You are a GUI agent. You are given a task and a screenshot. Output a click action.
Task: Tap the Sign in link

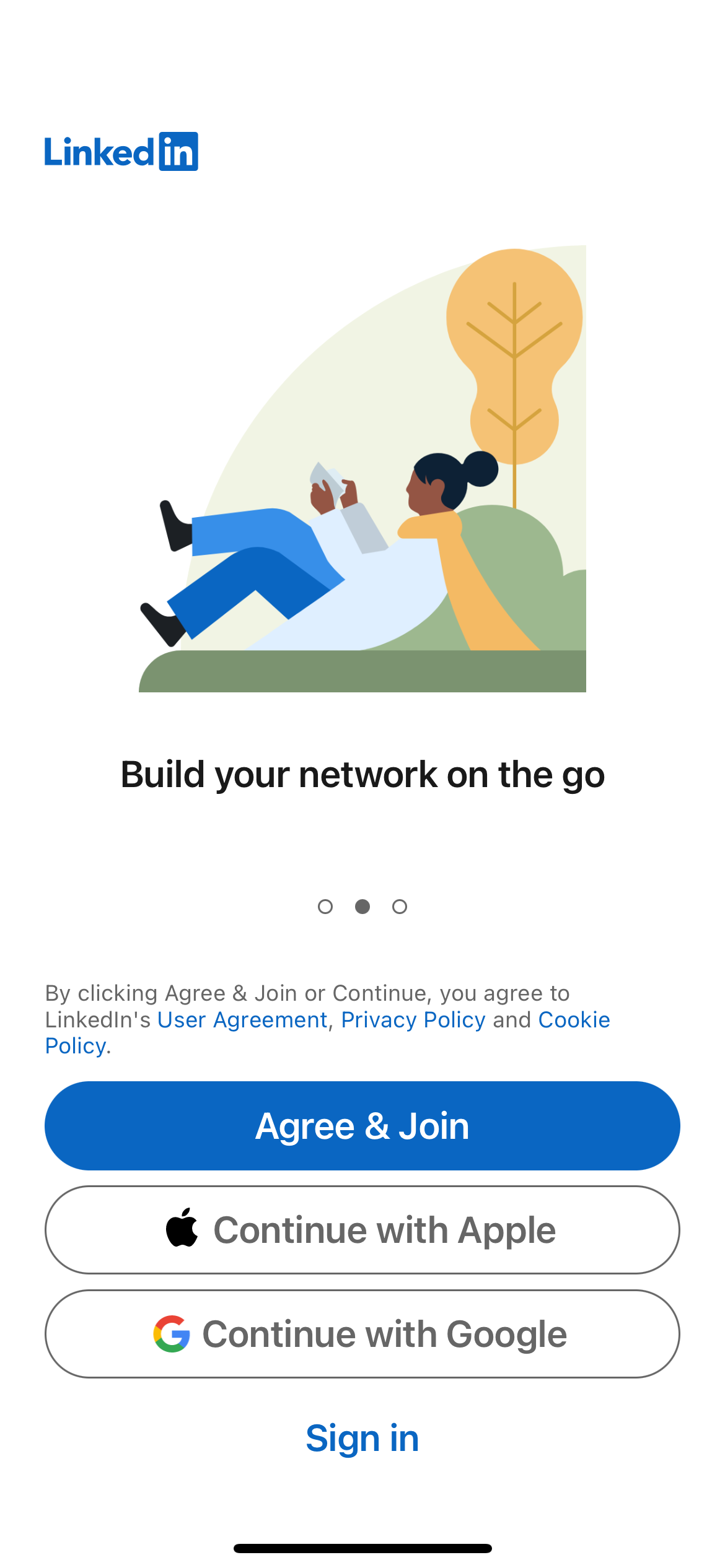(362, 1438)
